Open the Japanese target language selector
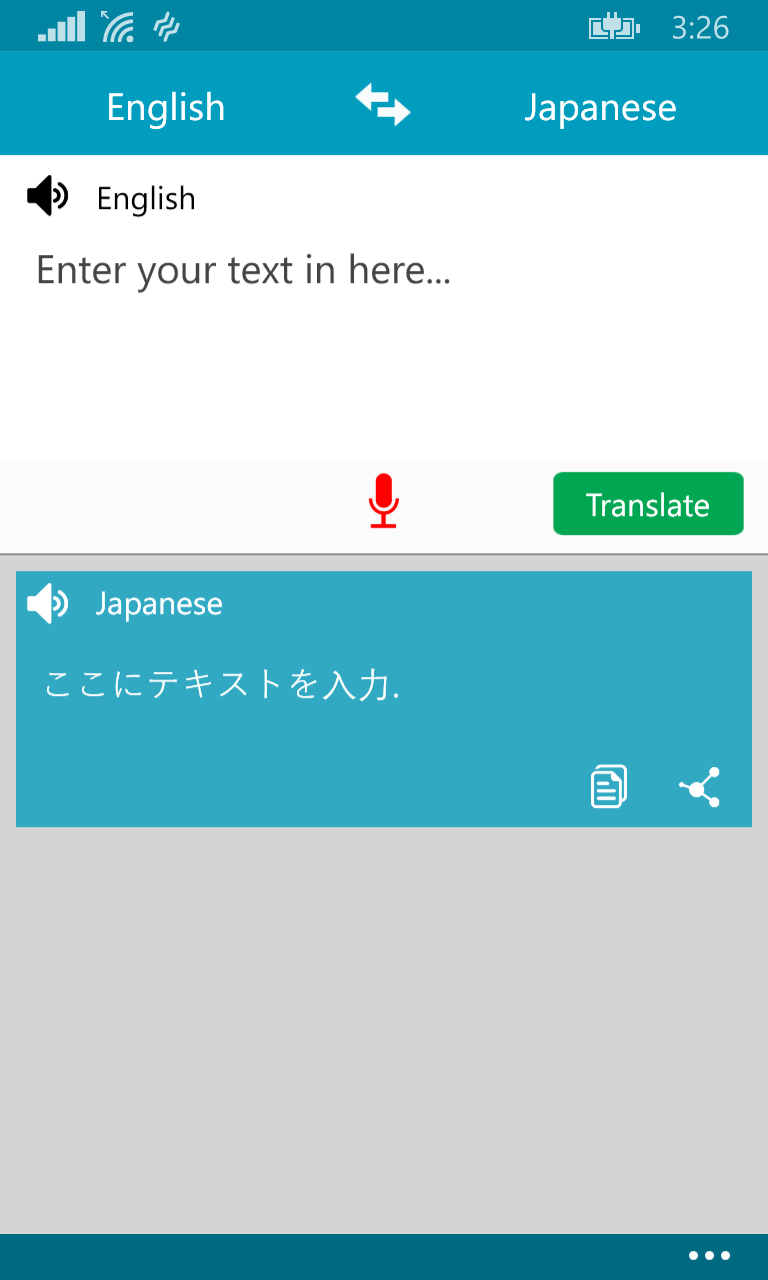Viewport: 768px width, 1280px height. click(x=600, y=107)
